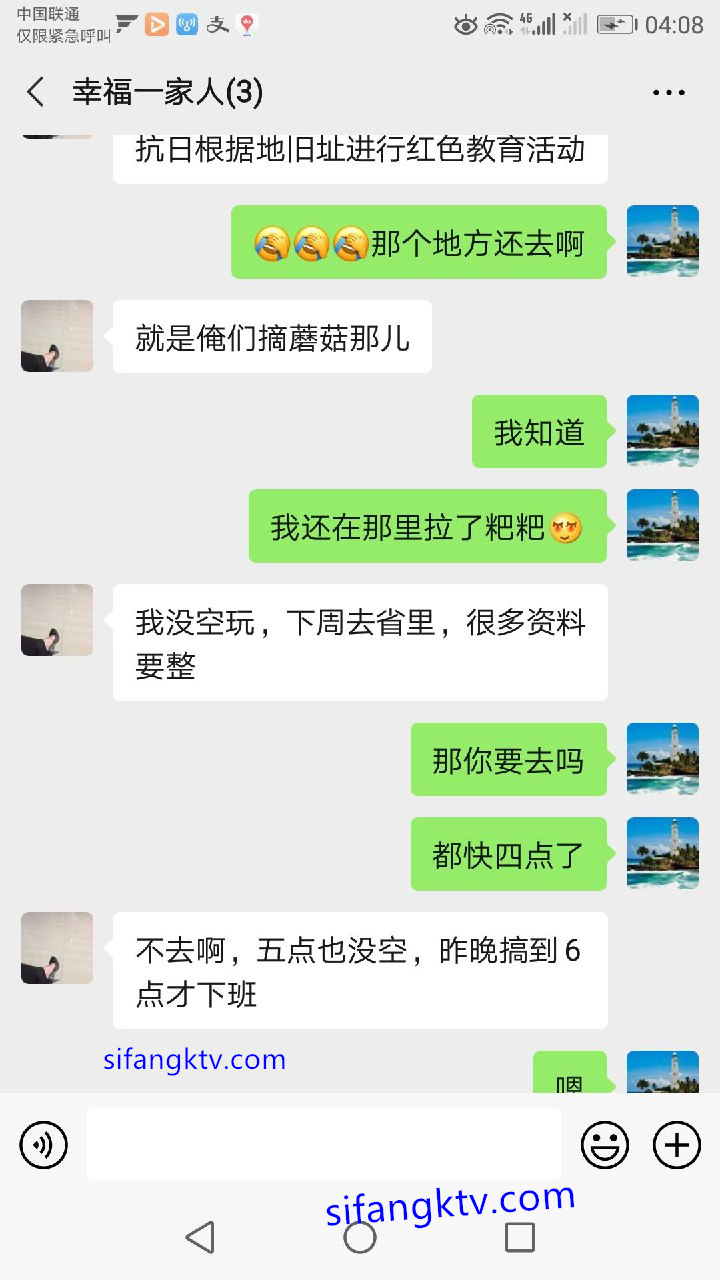Screen dimensions: 720x1280
Task: Switch to voice message input
Action: click(x=44, y=1144)
